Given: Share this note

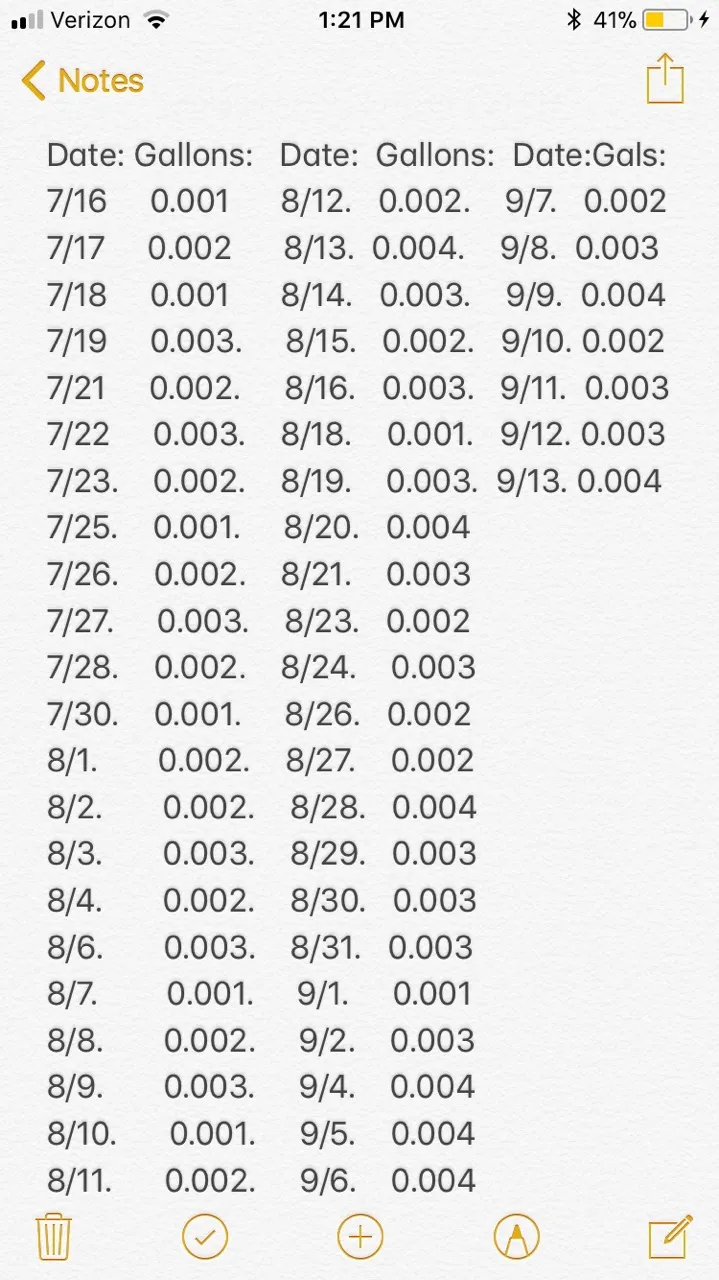Looking at the screenshot, I should point(665,78).
